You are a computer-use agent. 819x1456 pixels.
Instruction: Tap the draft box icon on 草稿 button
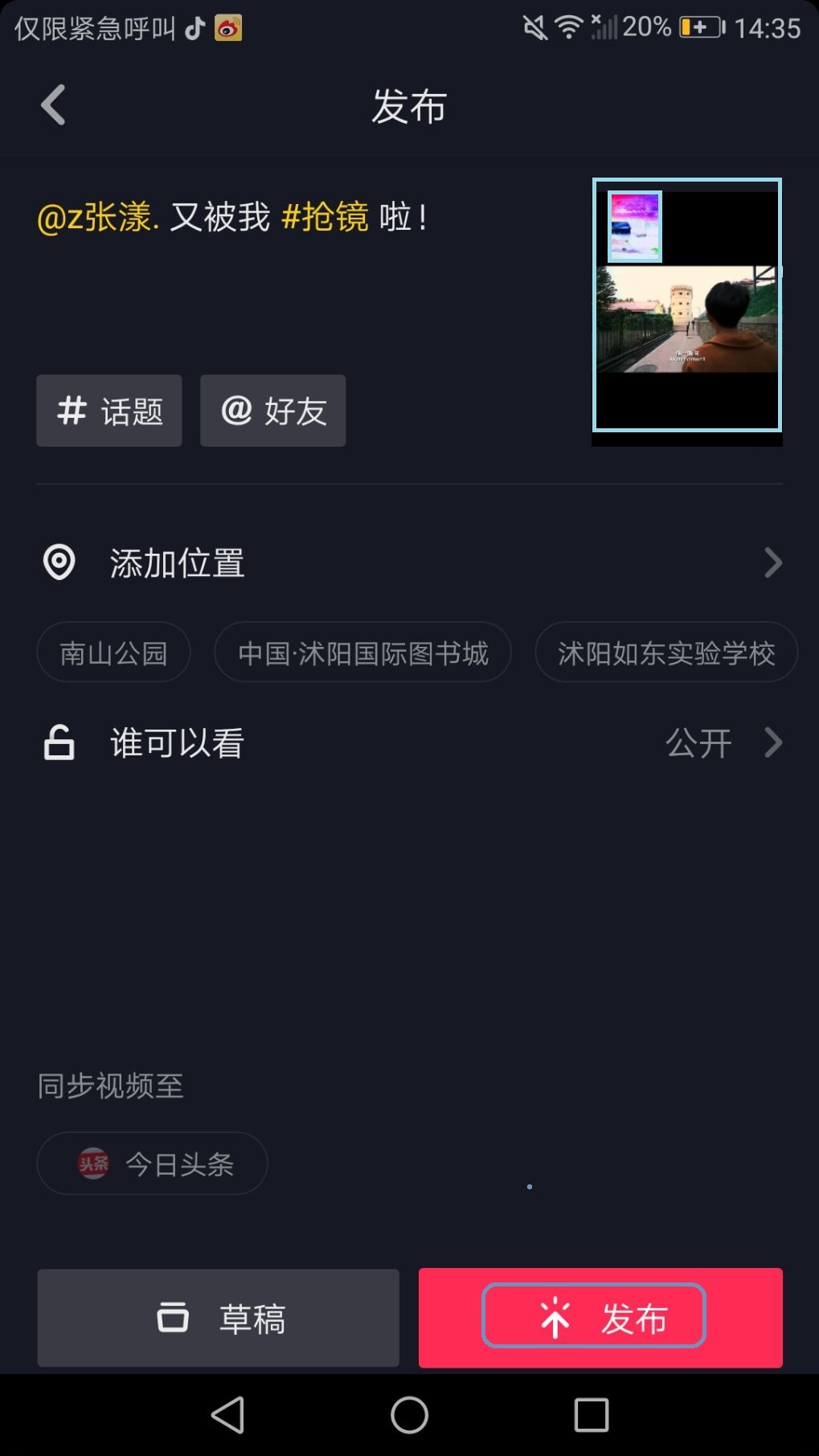[x=171, y=1318]
